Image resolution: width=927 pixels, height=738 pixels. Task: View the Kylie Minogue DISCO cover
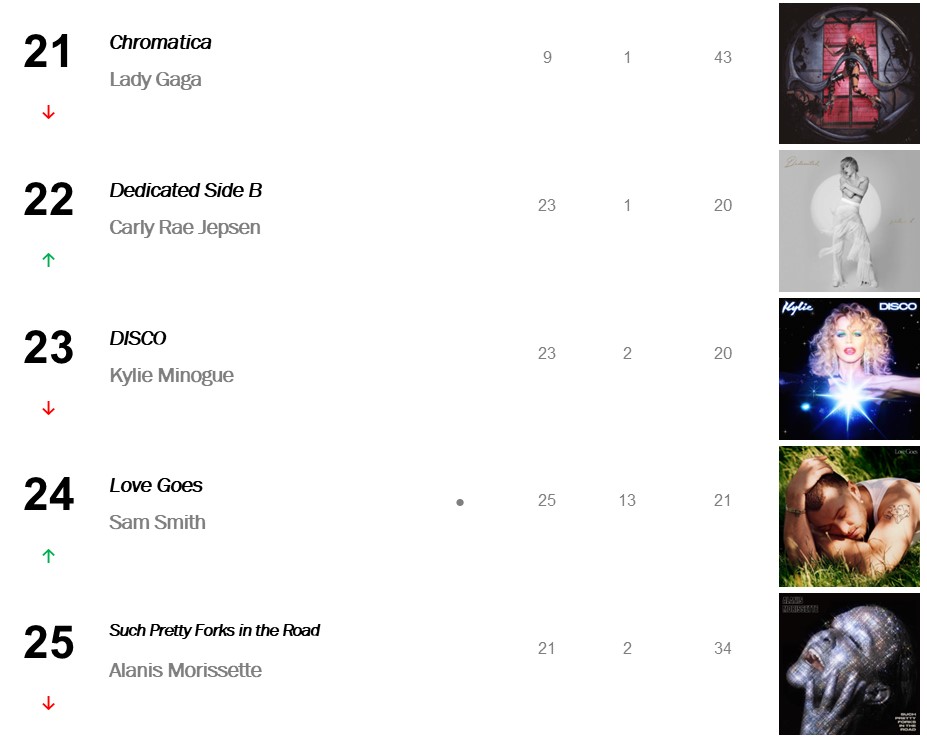pos(849,369)
